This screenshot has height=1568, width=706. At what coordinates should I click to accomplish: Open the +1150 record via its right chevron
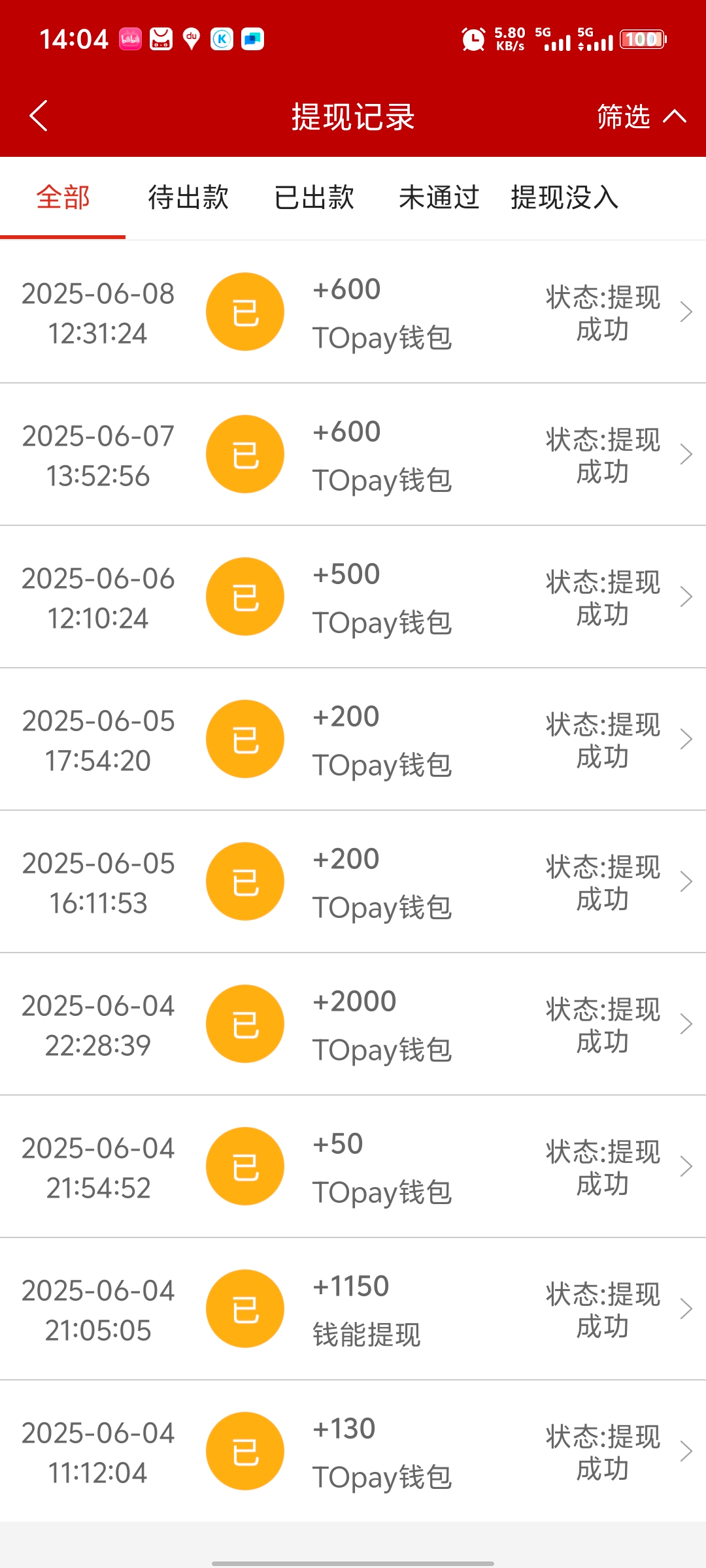pos(686,1308)
